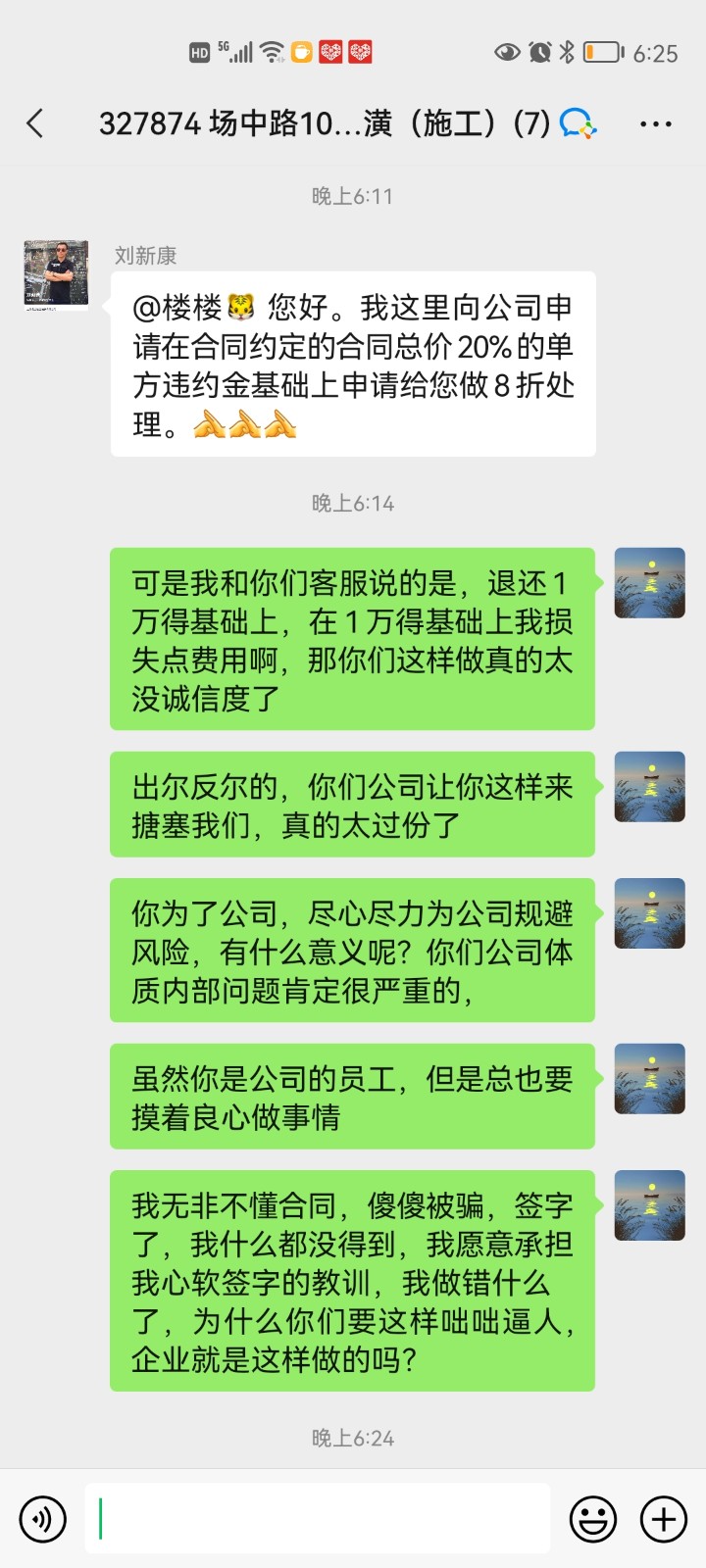Go back to the chat list
The width and height of the screenshot is (706, 1568).
35,123
